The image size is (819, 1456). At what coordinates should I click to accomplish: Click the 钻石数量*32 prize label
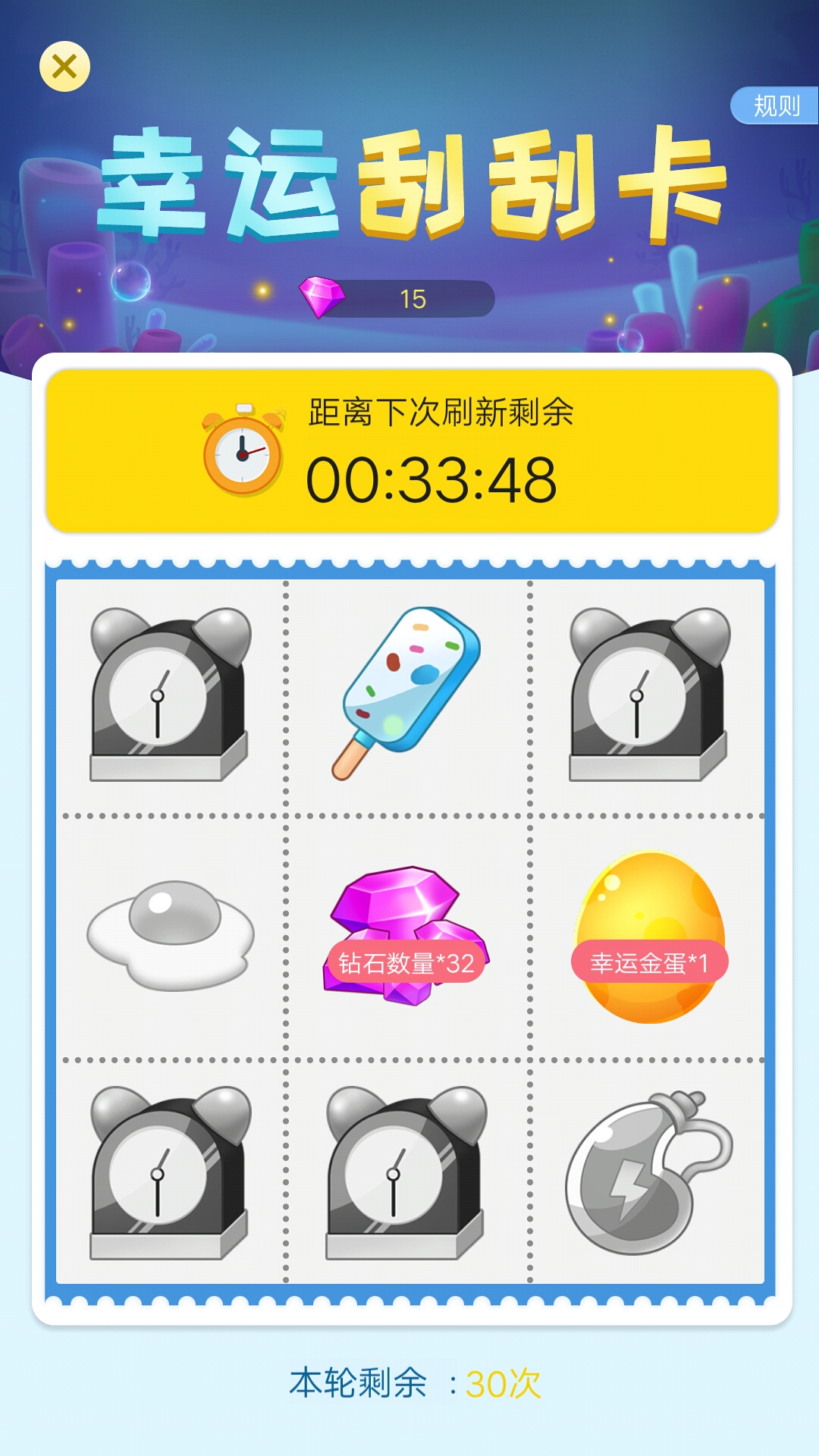coord(407,959)
